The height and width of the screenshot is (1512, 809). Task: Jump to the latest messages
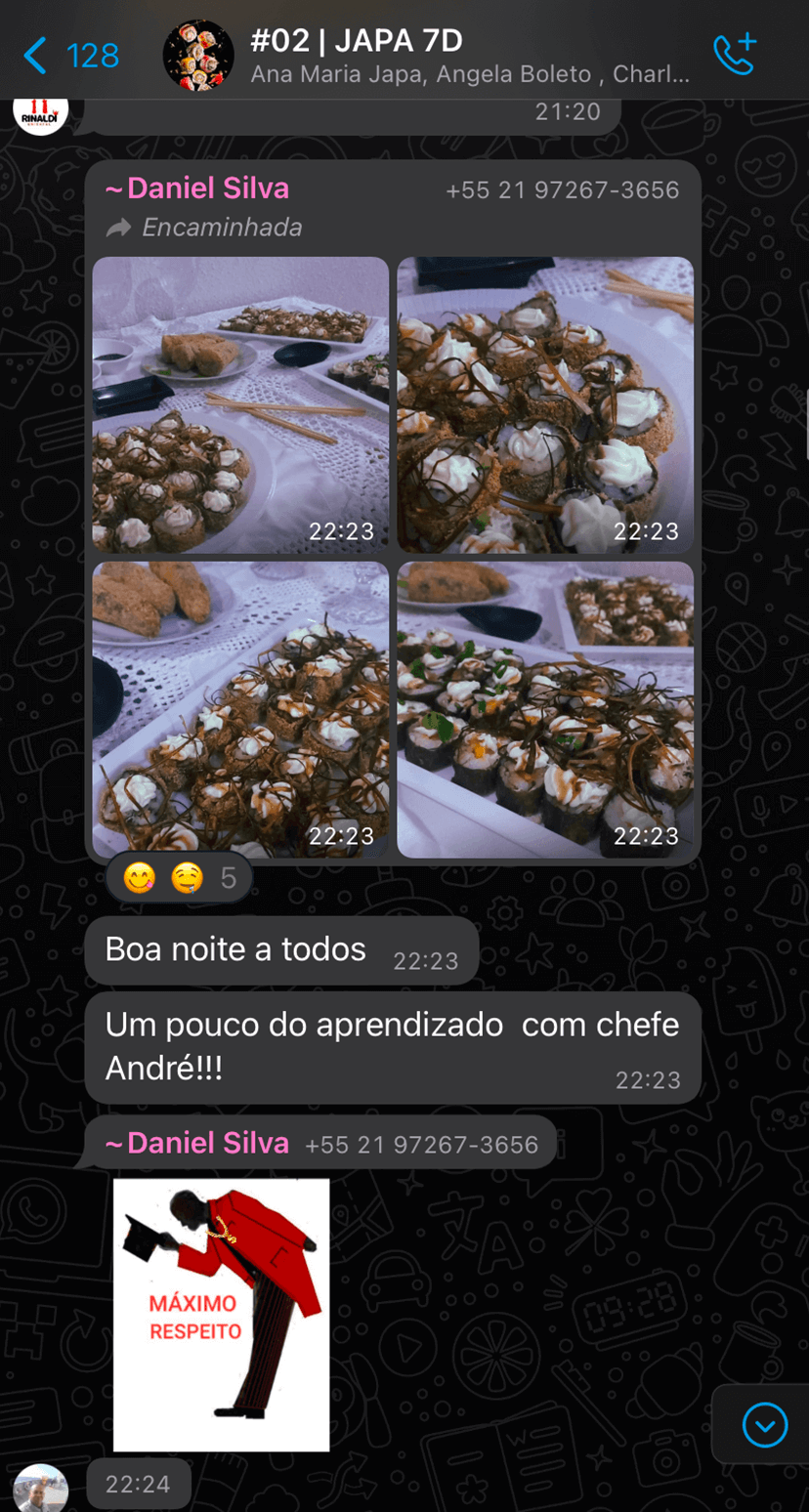click(x=764, y=1426)
